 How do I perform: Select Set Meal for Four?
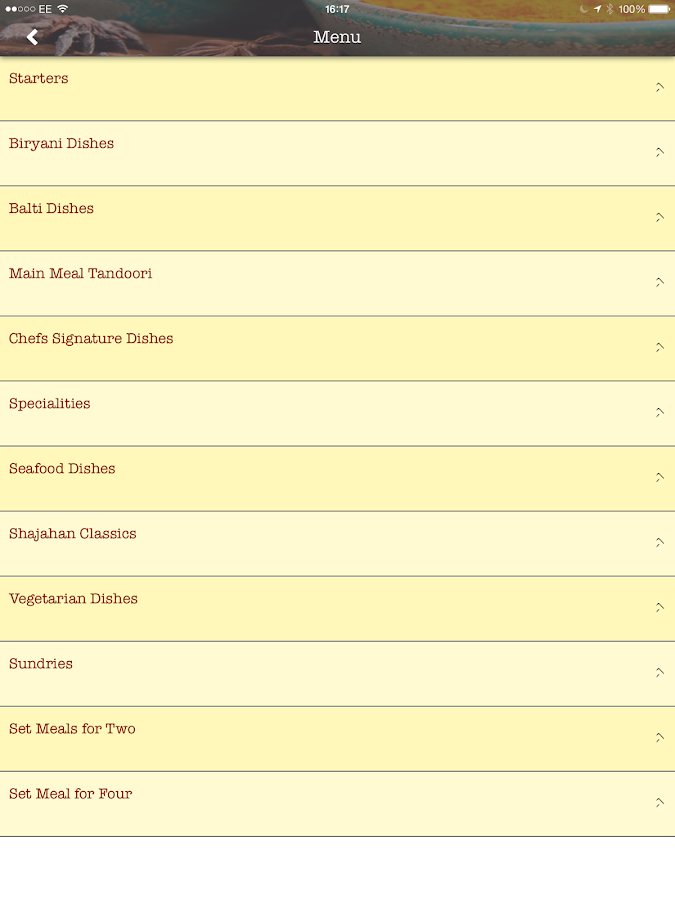pos(337,803)
